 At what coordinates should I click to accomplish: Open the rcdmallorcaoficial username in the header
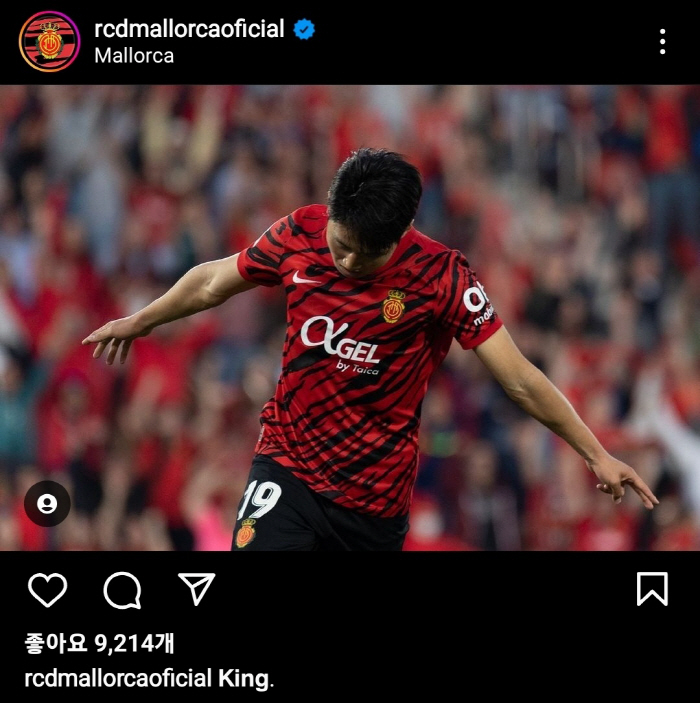[x=189, y=29]
